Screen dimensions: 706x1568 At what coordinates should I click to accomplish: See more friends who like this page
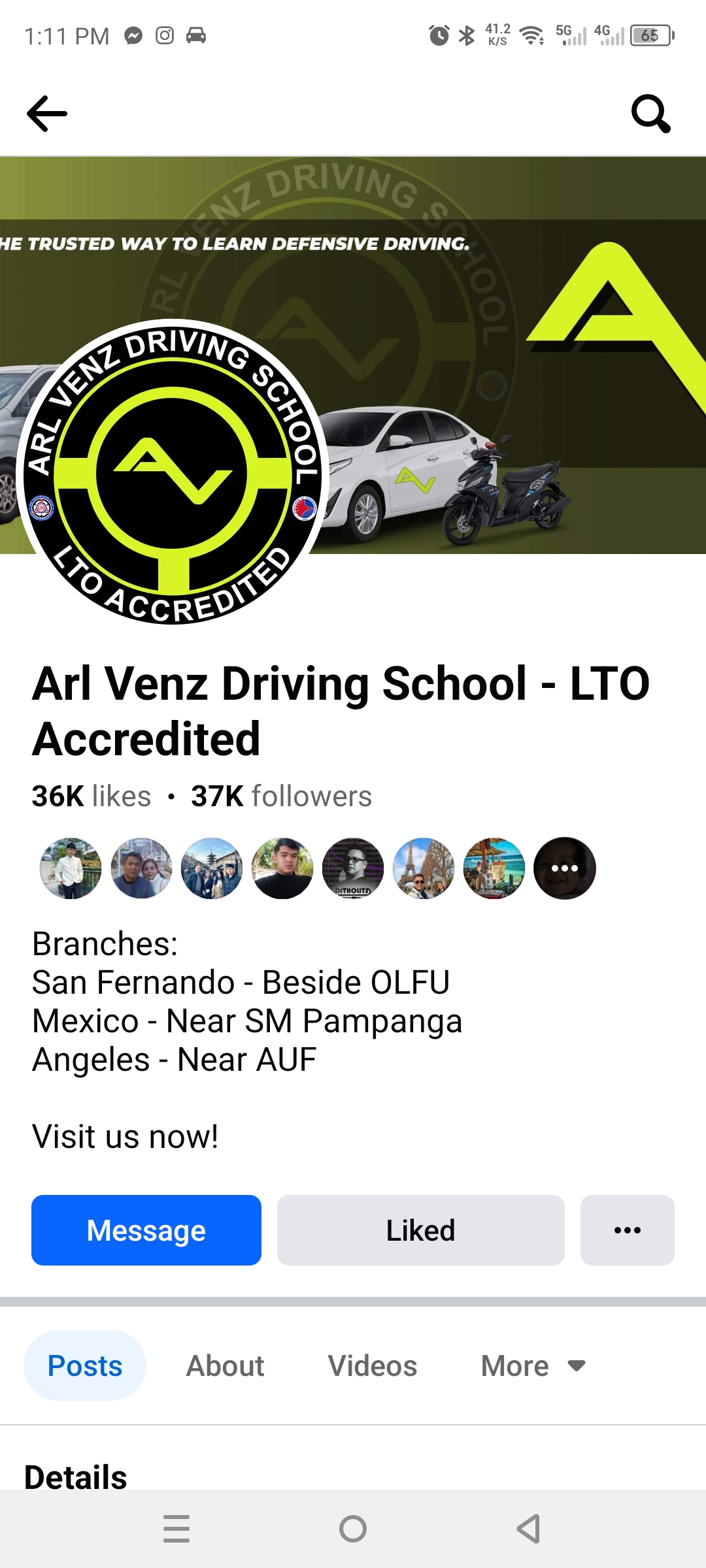click(x=565, y=868)
